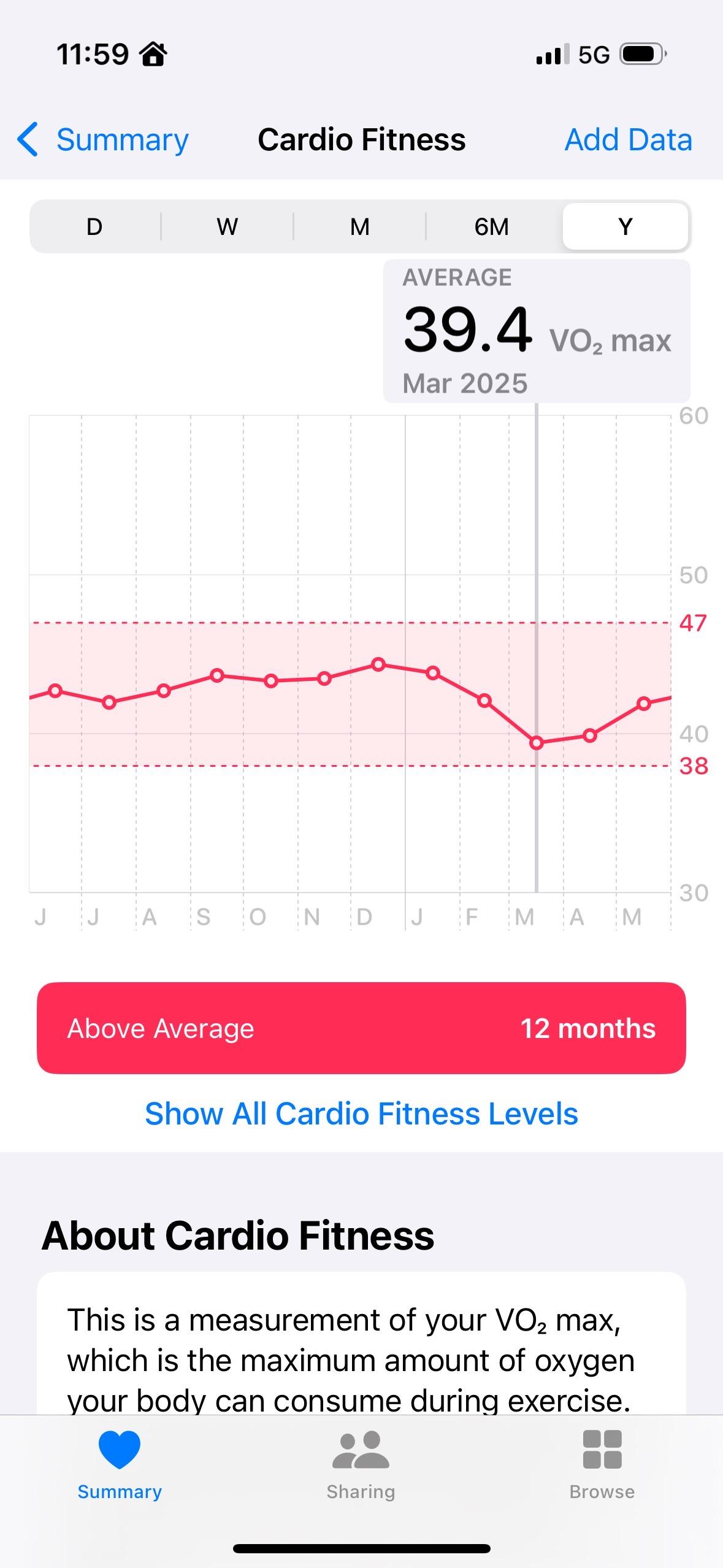723x1568 pixels.
Task: Select the 6M range
Action: click(492, 226)
